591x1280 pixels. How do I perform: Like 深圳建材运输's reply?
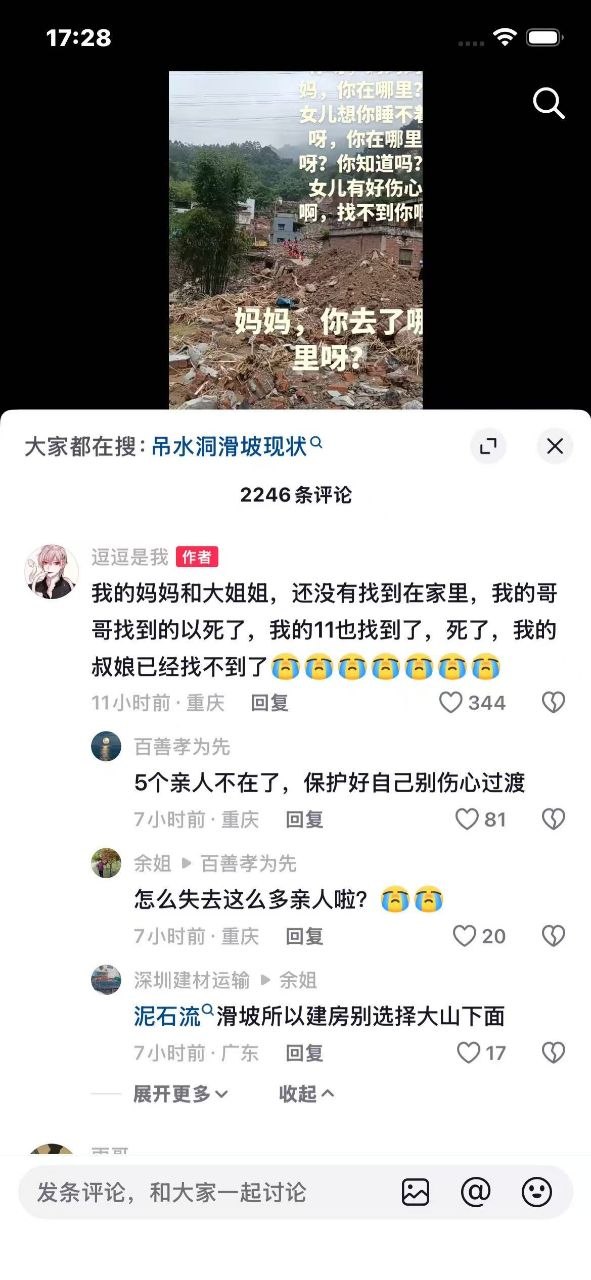click(482, 1053)
